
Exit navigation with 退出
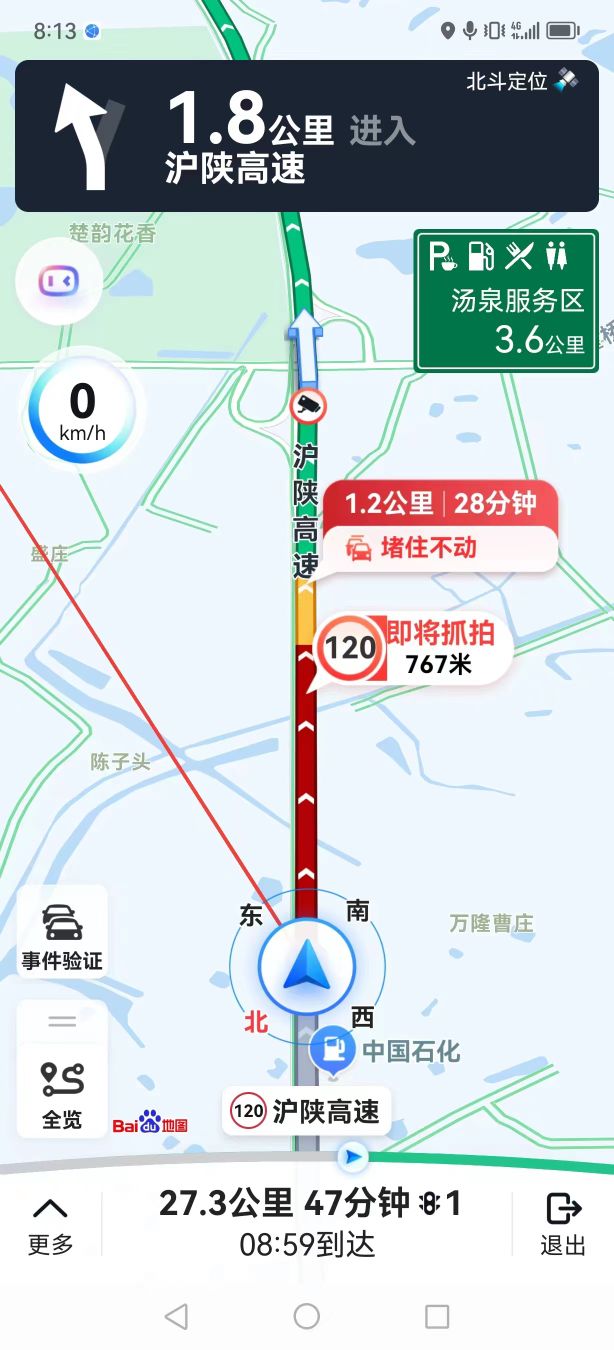coord(563,1224)
